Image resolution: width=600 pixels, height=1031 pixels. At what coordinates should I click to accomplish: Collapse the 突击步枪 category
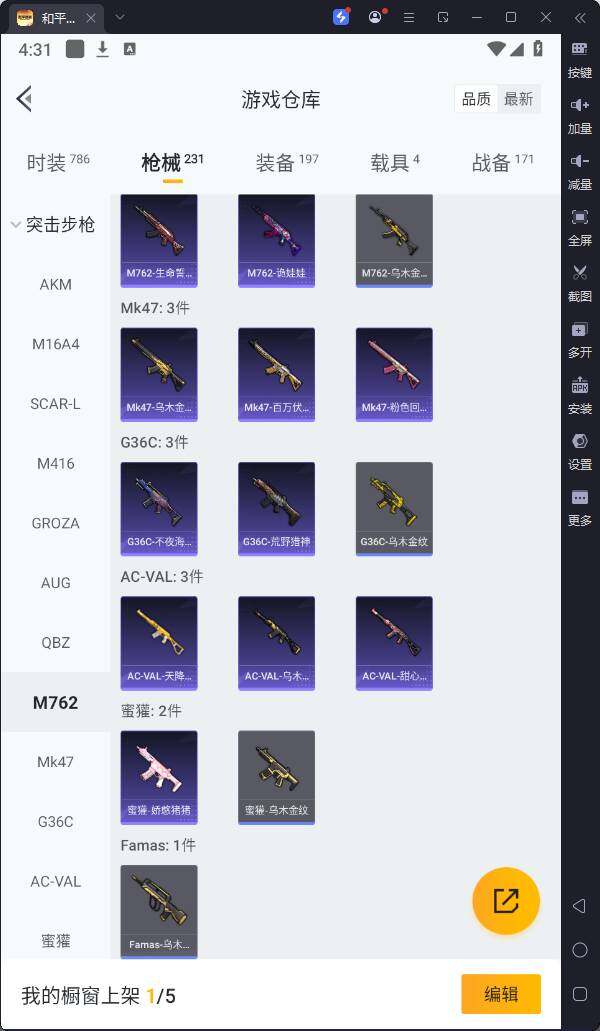[x=52, y=225]
